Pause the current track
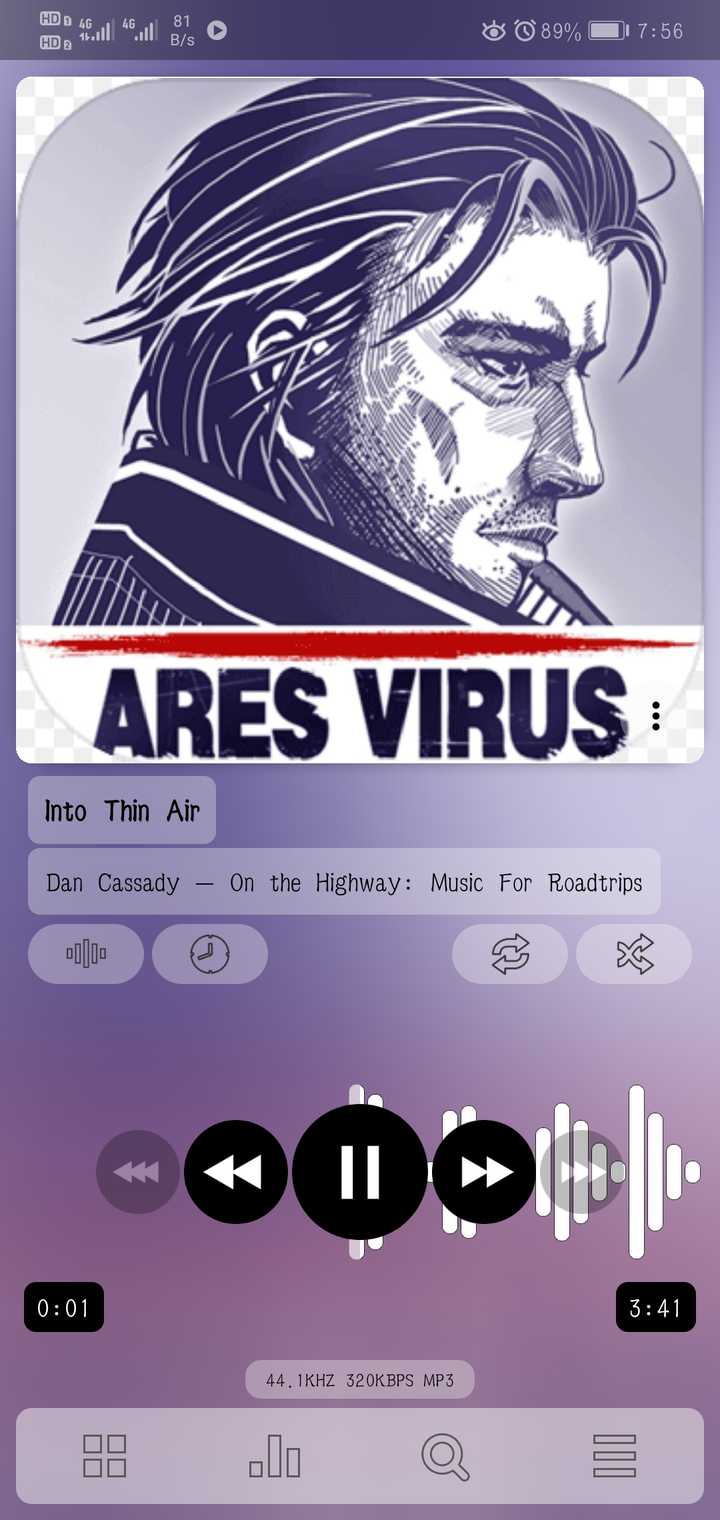This screenshot has height=1520, width=720. tap(359, 1171)
